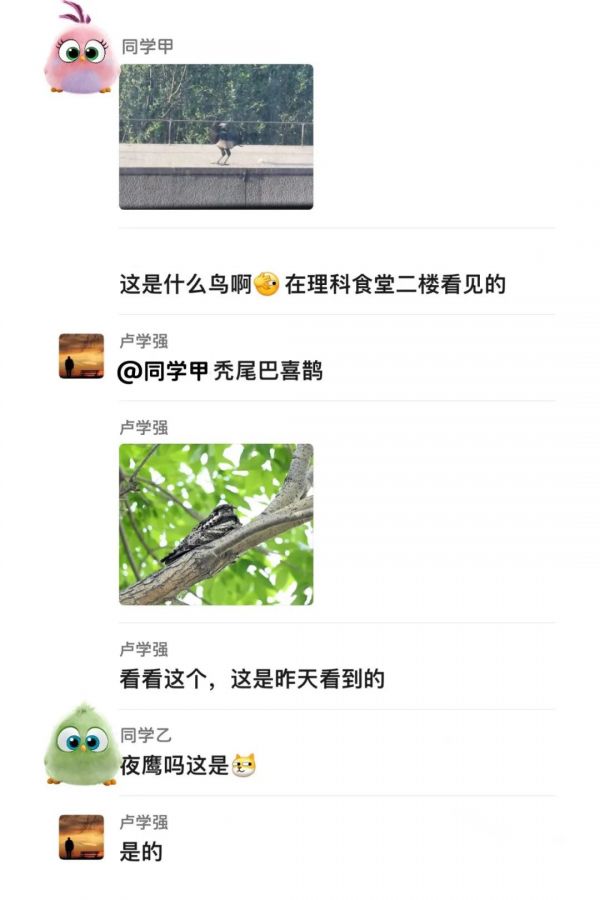Open 卢学强's photo of bird on branch
This screenshot has height=900, width=600.
[215, 524]
